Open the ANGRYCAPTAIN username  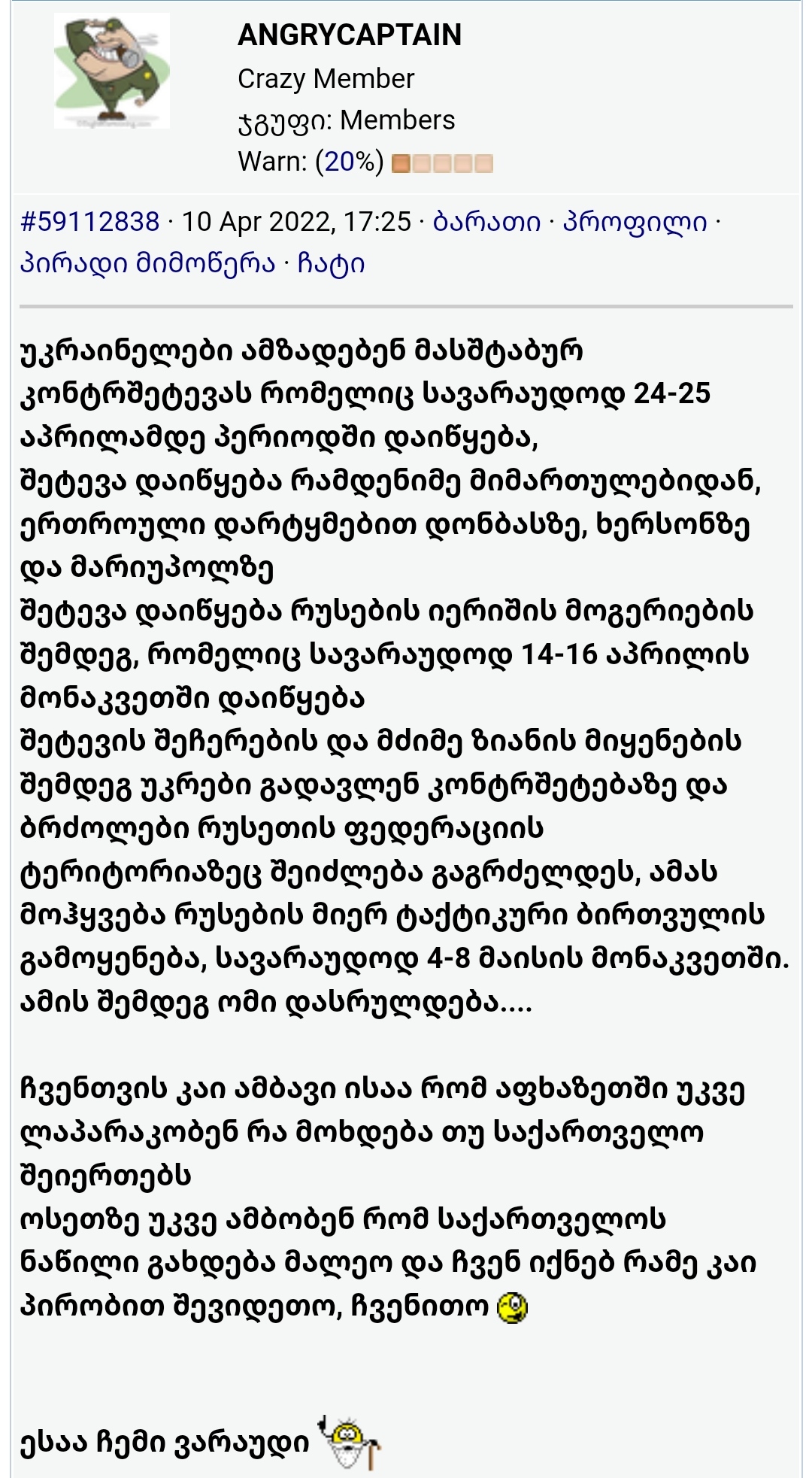(x=350, y=35)
